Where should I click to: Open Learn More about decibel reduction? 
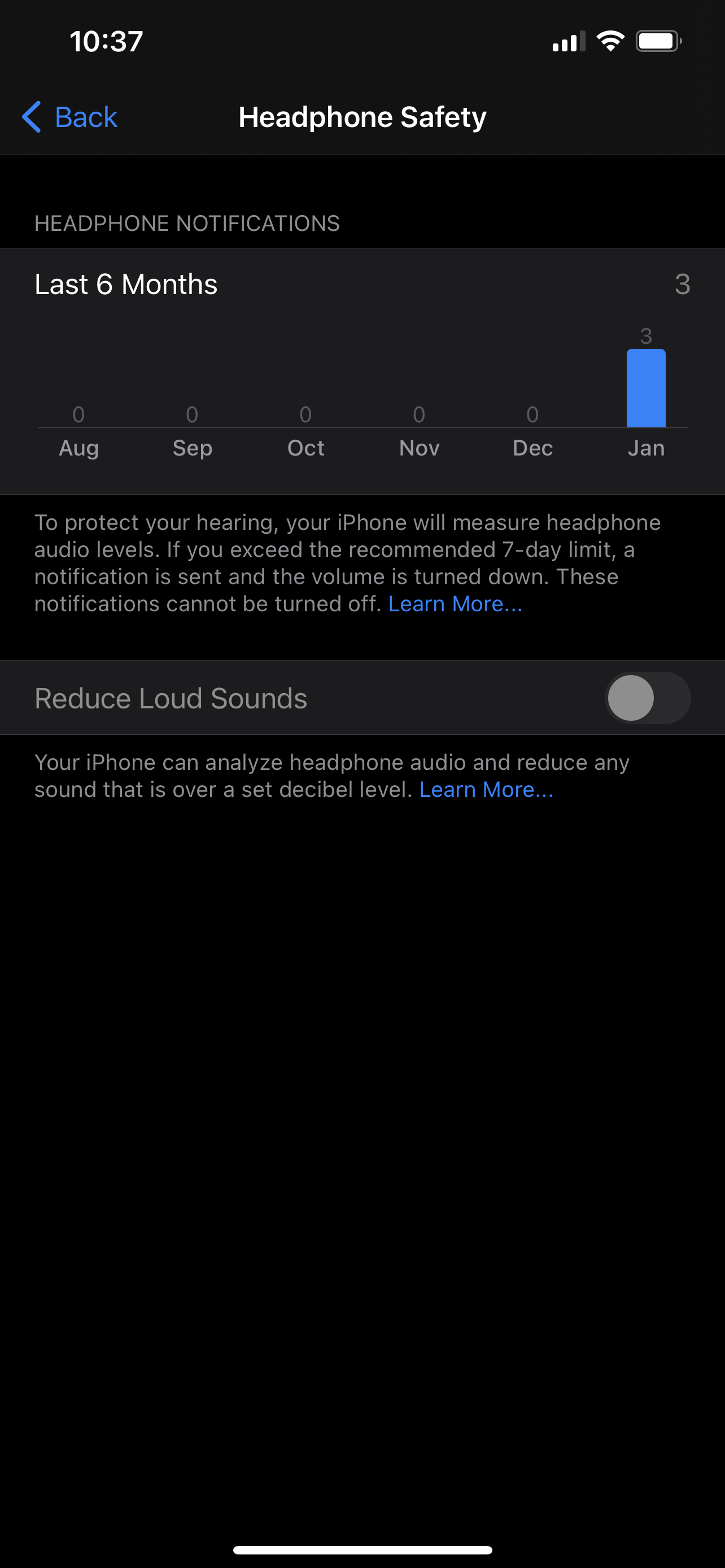[x=486, y=789]
